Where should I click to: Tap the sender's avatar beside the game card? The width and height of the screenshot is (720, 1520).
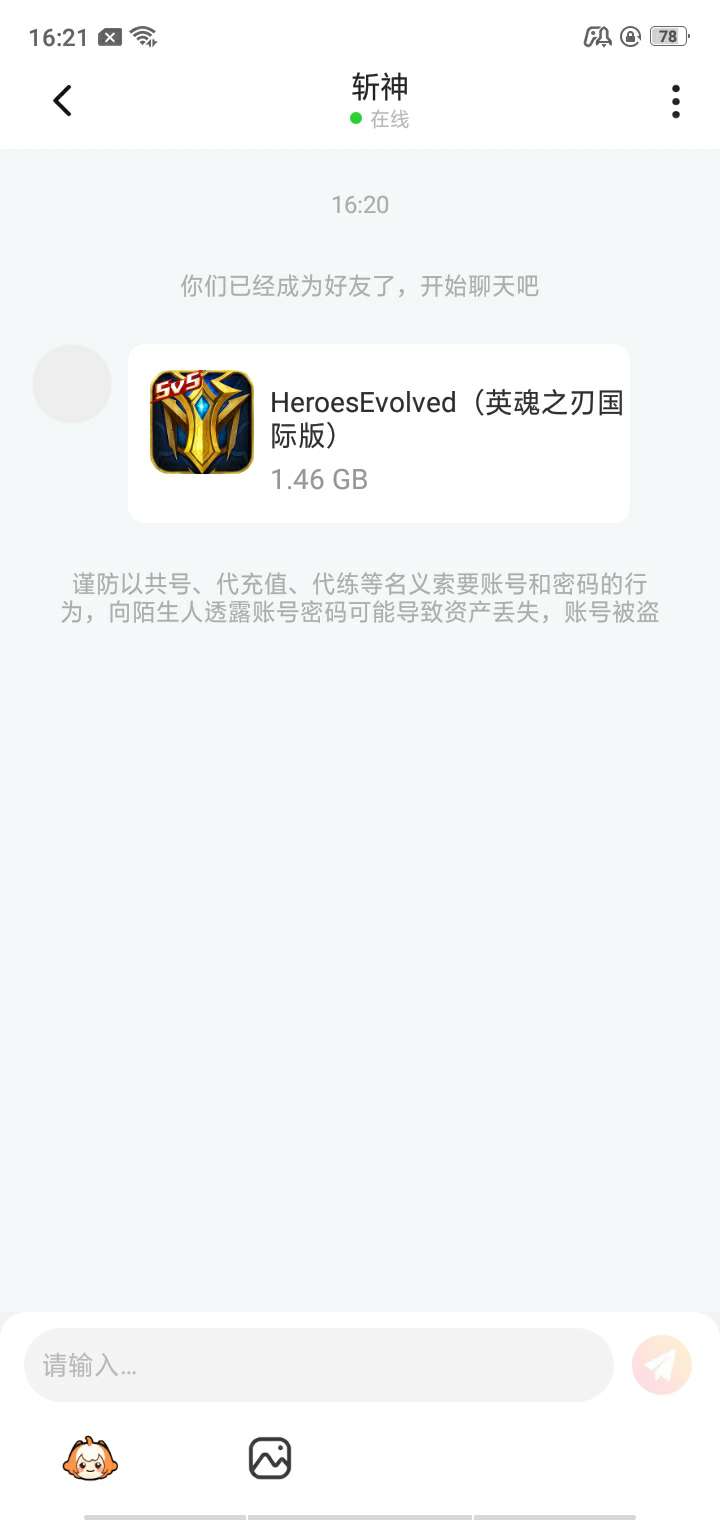(72, 384)
